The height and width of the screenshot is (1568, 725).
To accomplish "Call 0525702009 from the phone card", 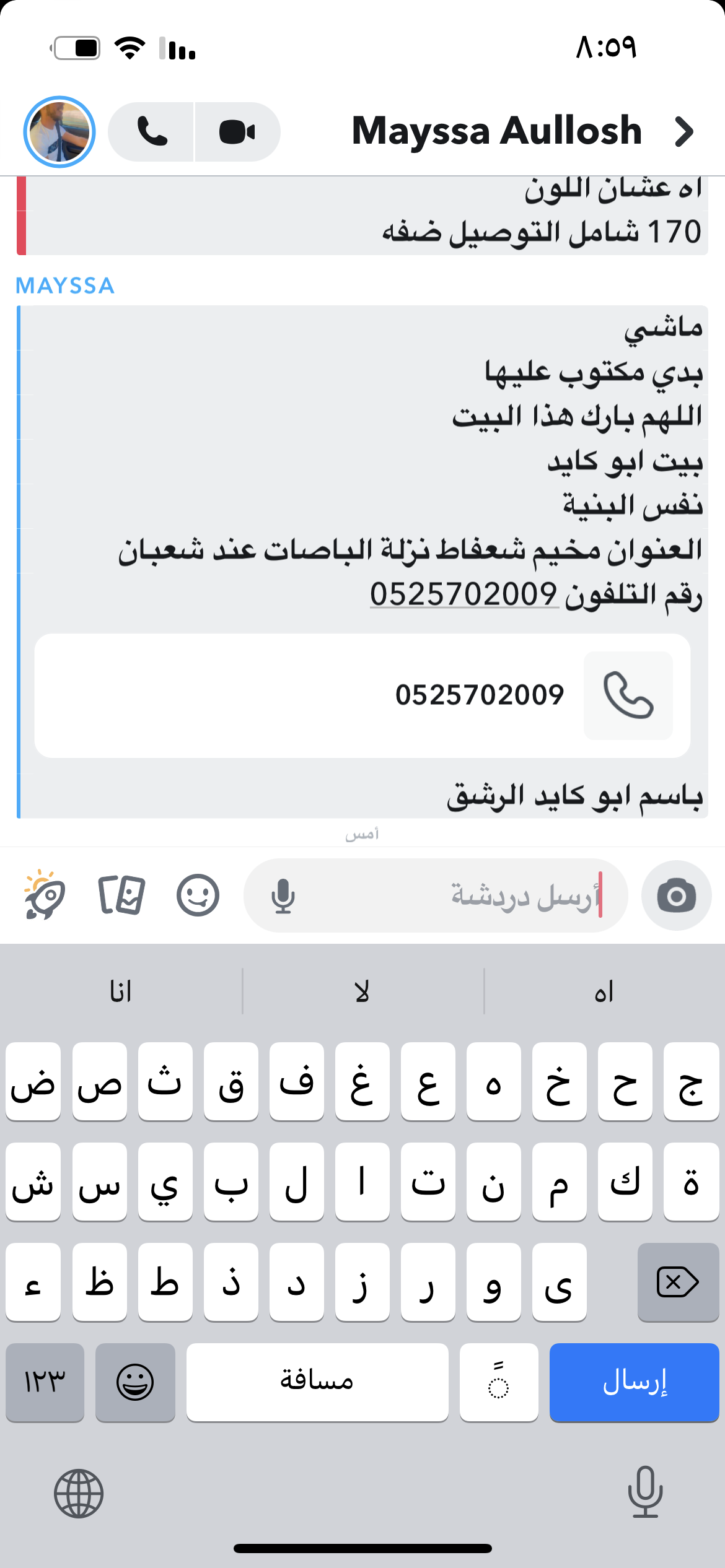I will [x=628, y=695].
